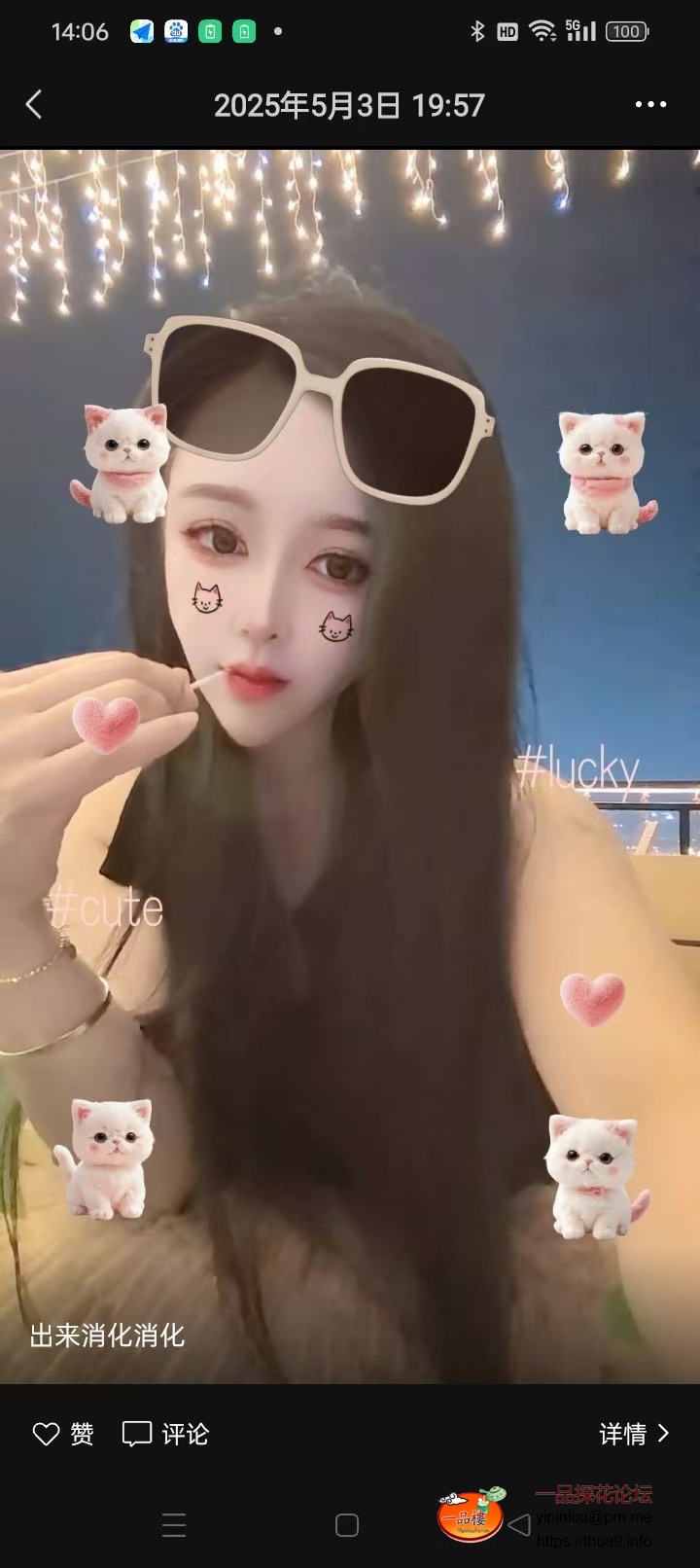Open system recent apps menu

click(174, 1525)
